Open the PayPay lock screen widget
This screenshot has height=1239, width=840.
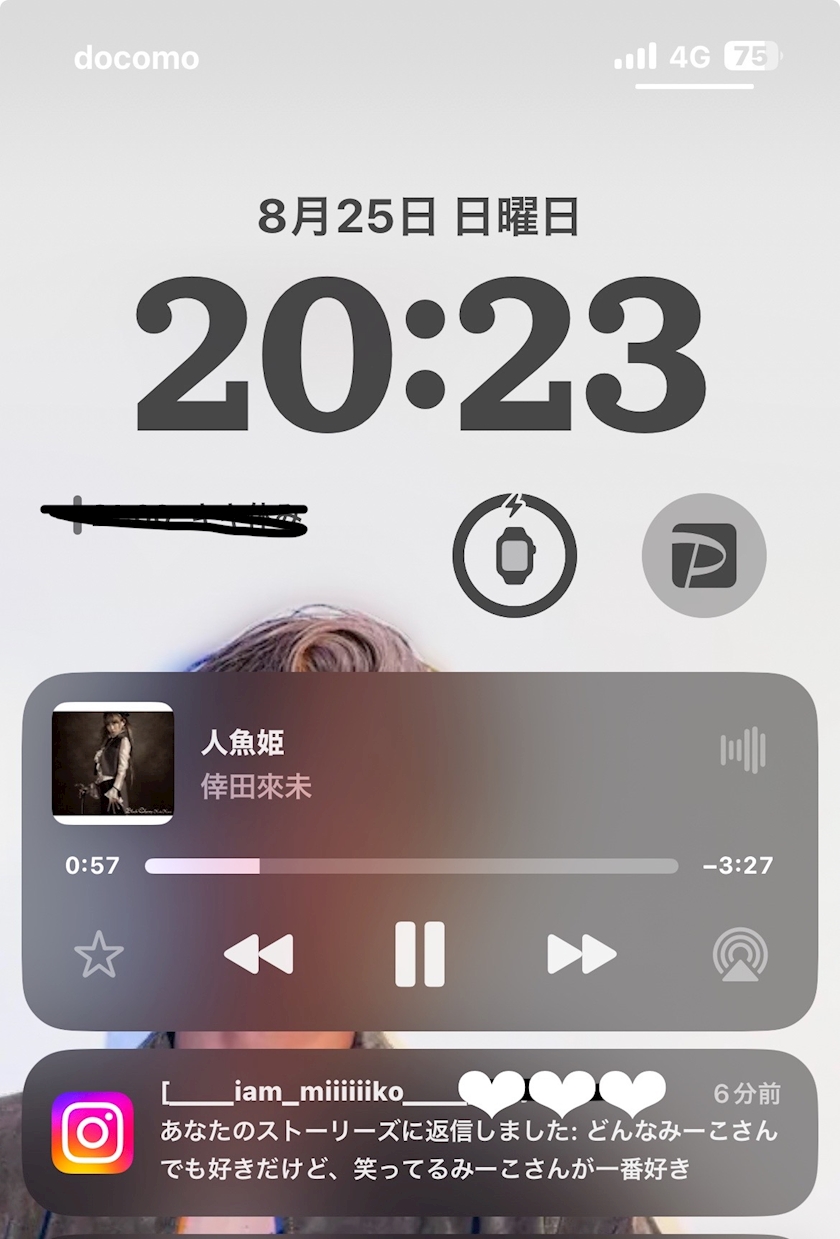(704, 555)
